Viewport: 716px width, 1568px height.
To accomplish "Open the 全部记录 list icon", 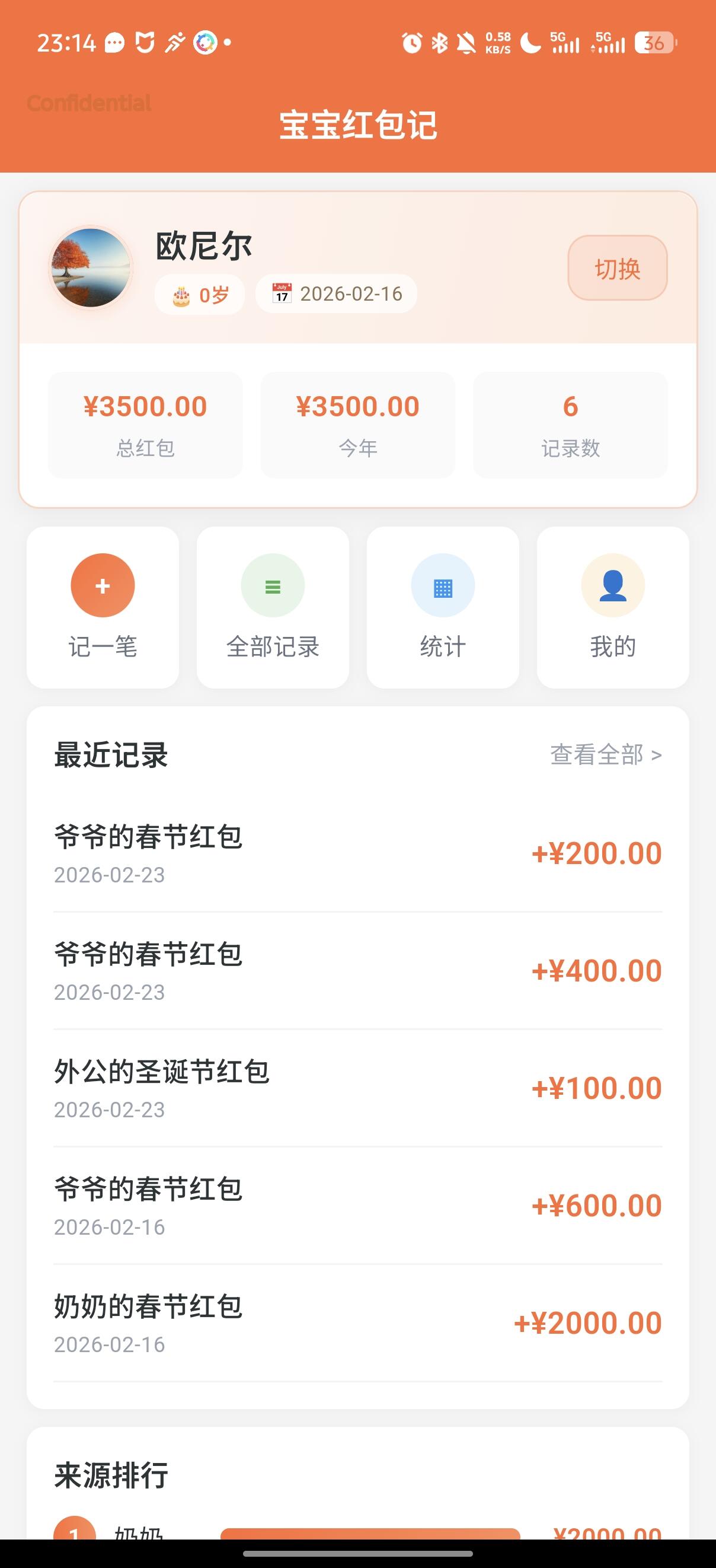I will [x=273, y=585].
